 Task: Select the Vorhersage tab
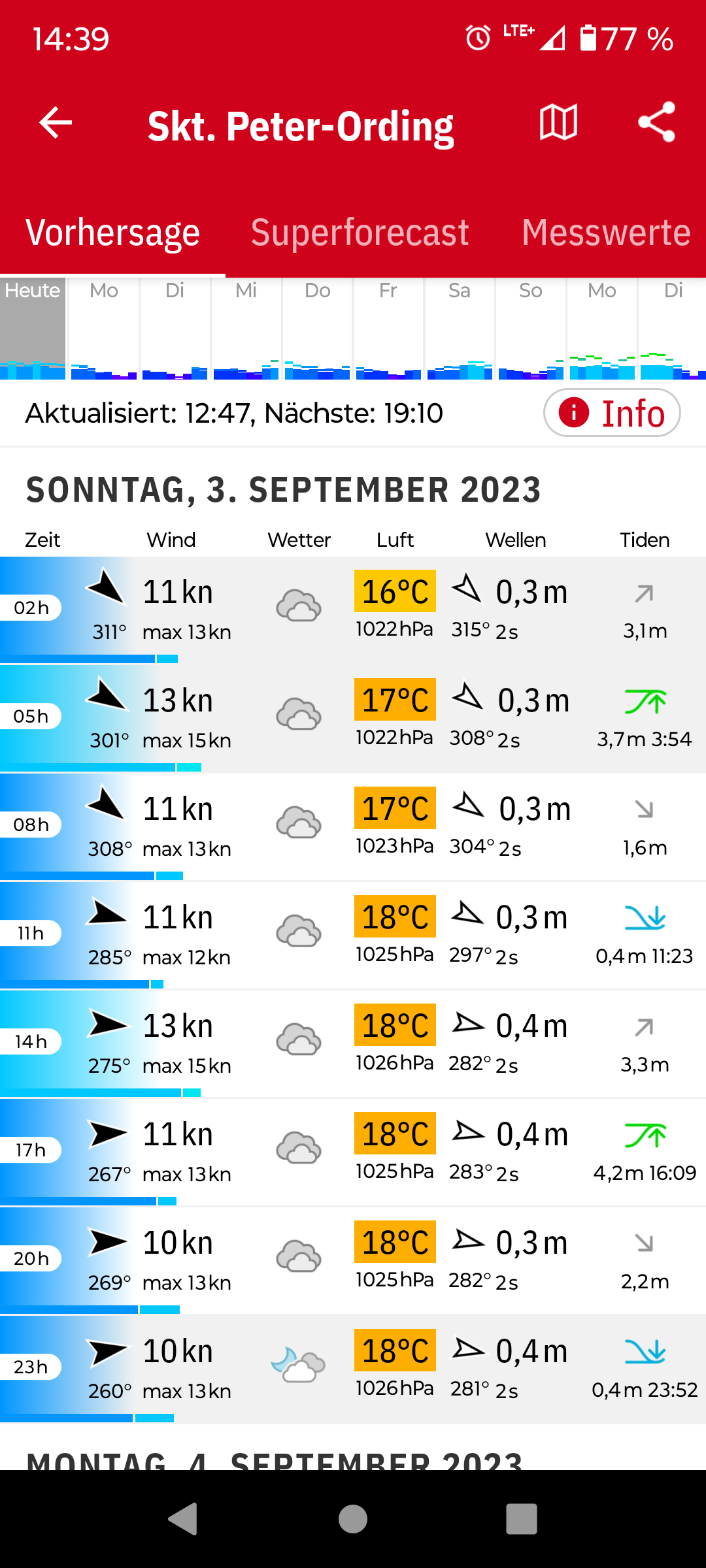(112, 233)
